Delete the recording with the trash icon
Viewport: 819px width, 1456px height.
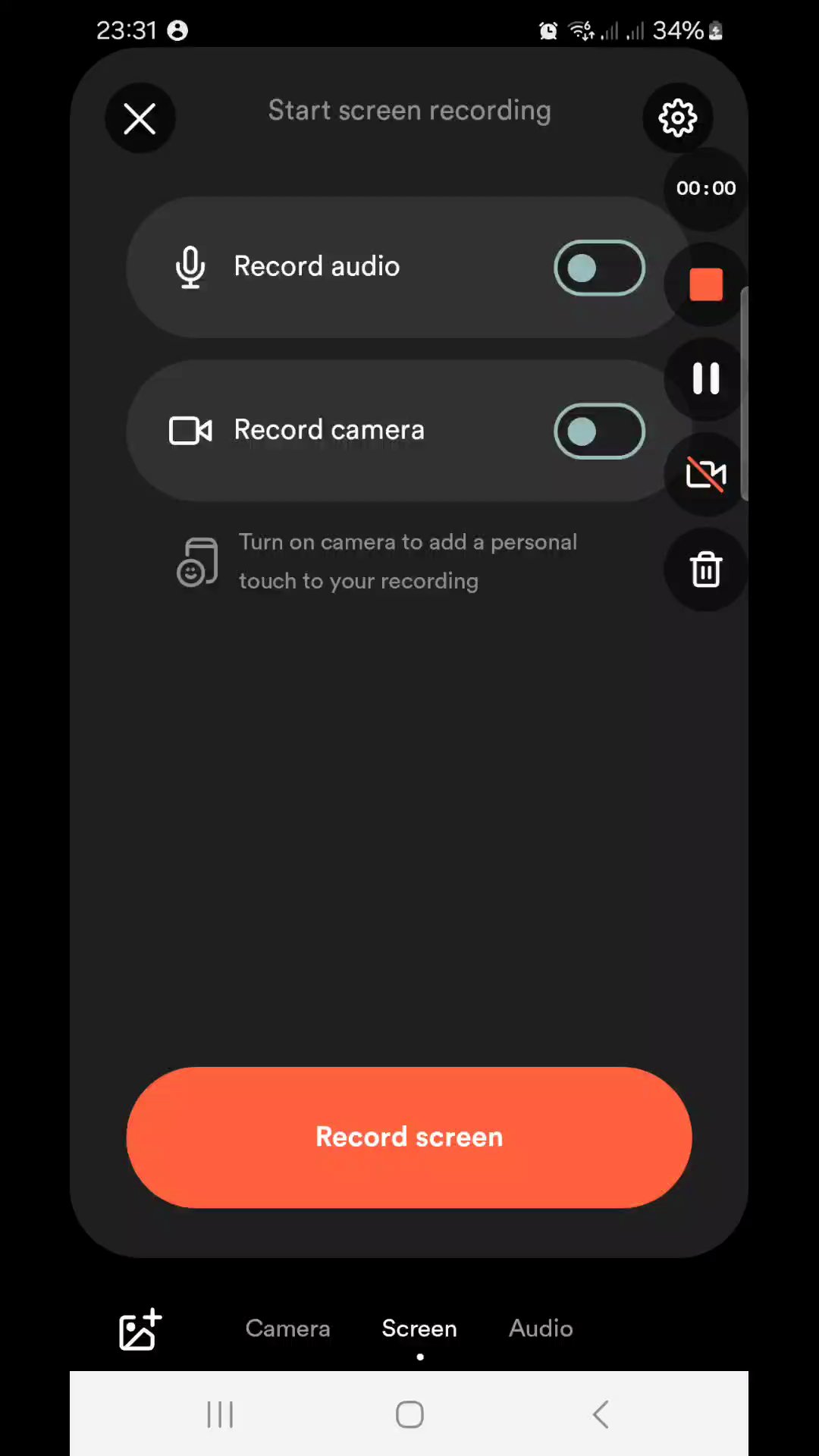click(706, 570)
